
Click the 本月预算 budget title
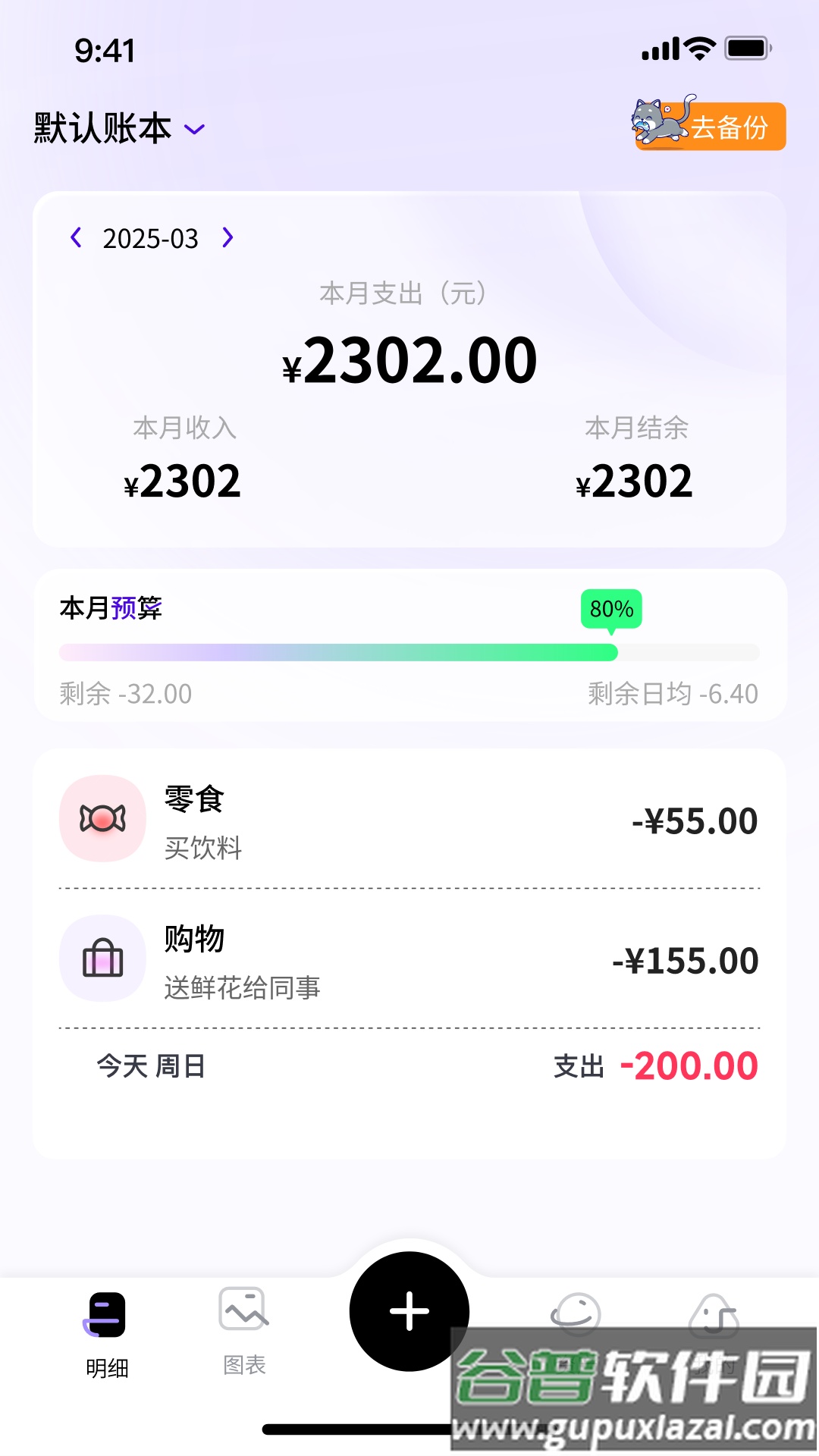pyautogui.click(x=114, y=607)
